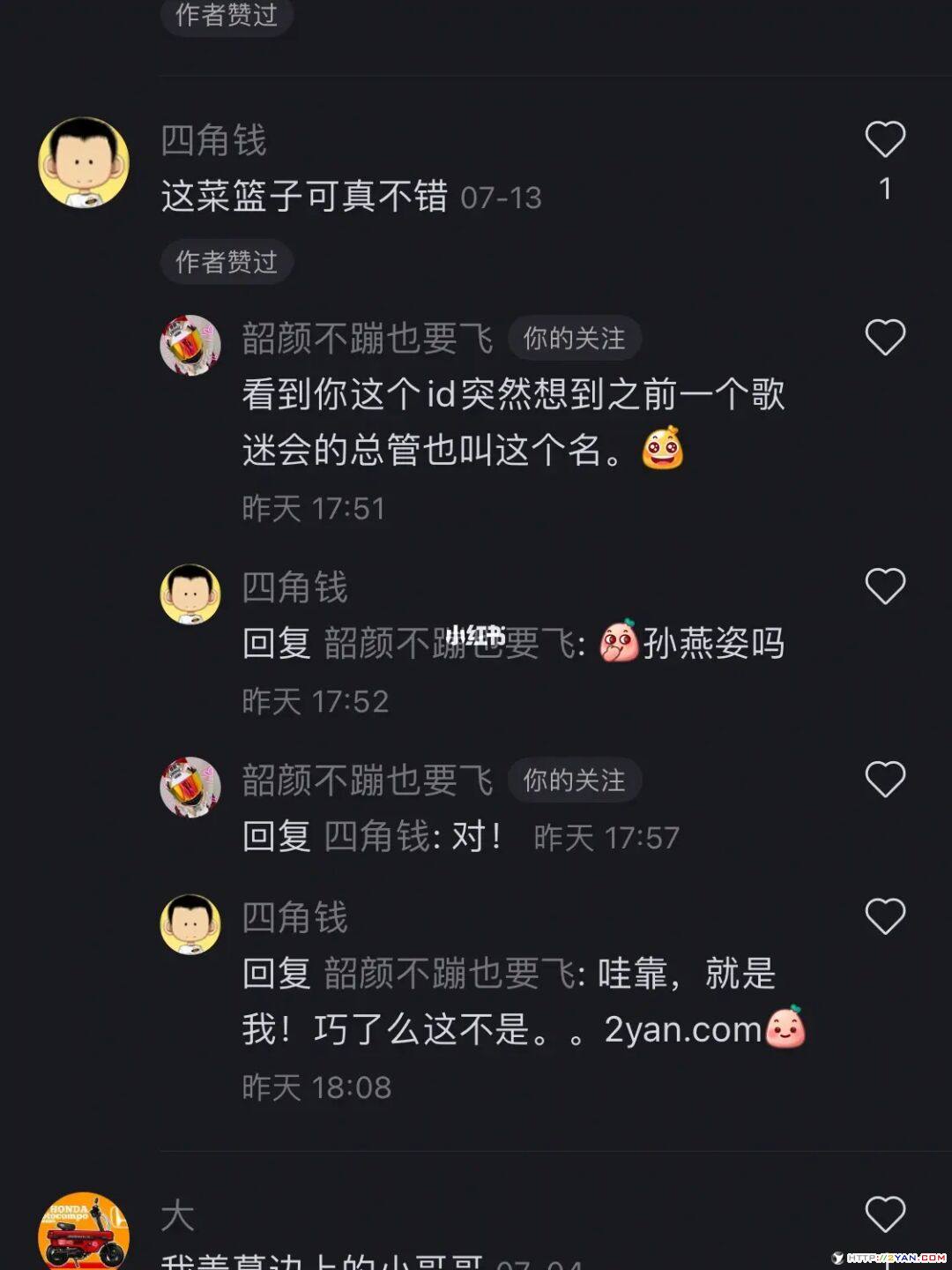
Task: Like the reply posted 昨天 17:51
Action: [x=885, y=338]
